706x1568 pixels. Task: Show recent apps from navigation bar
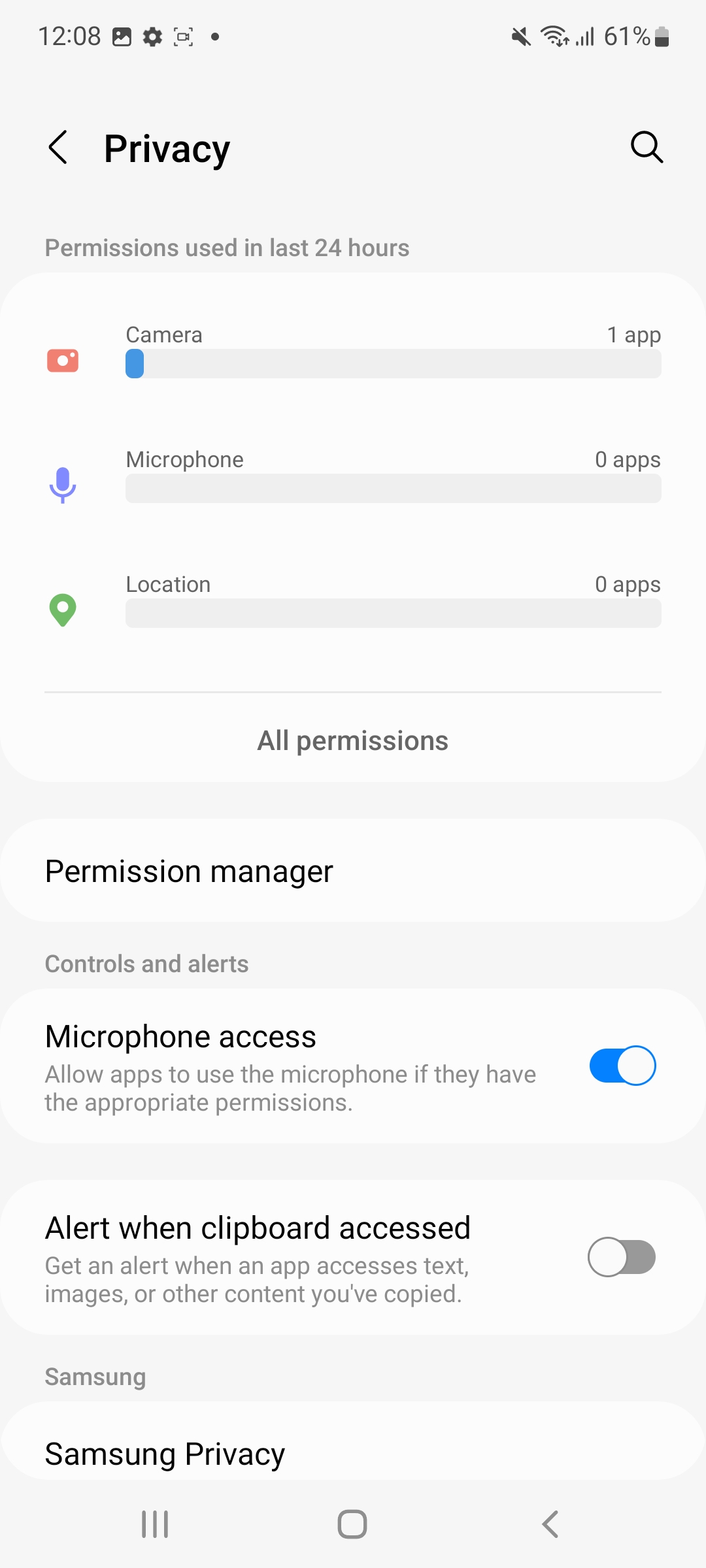[x=155, y=1524]
